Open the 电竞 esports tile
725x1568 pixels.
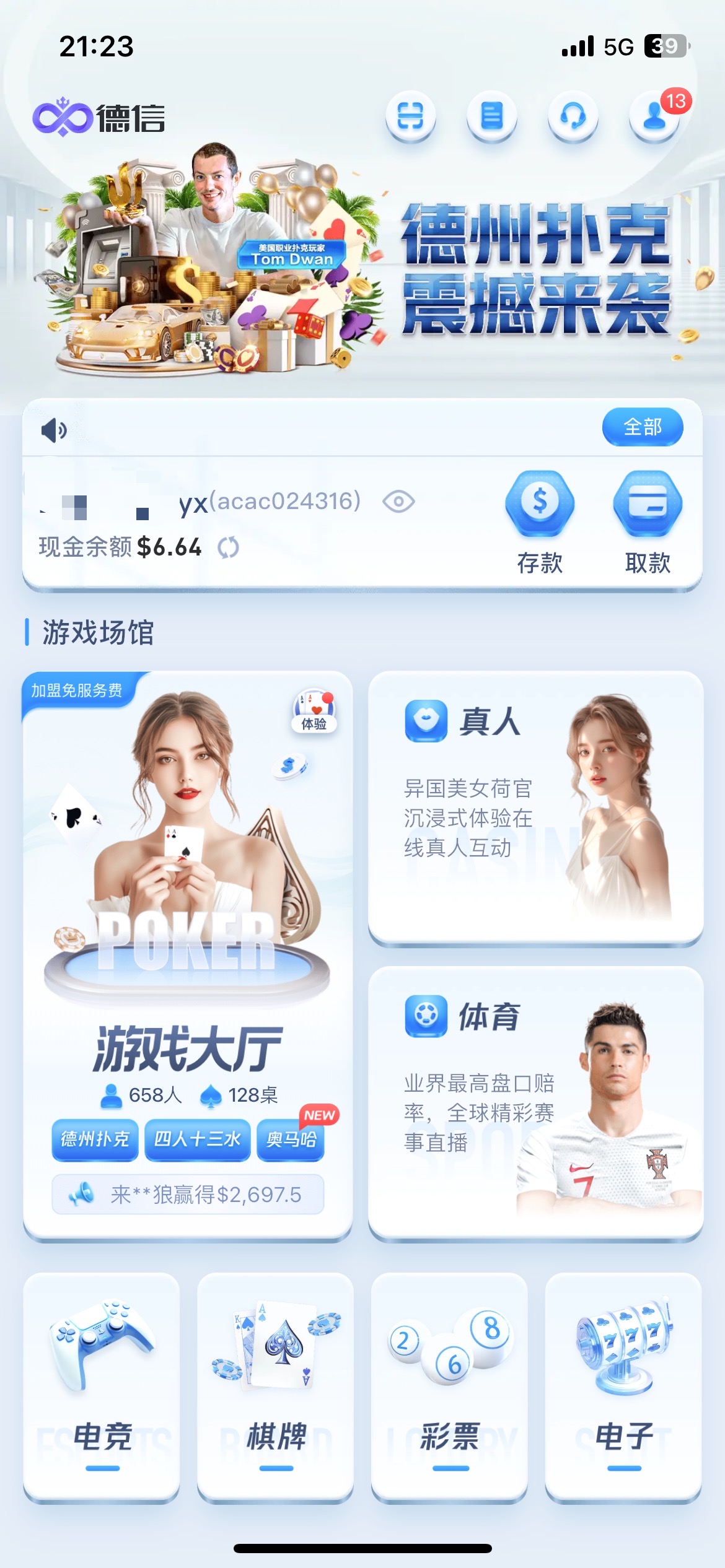click(102, 1387)
